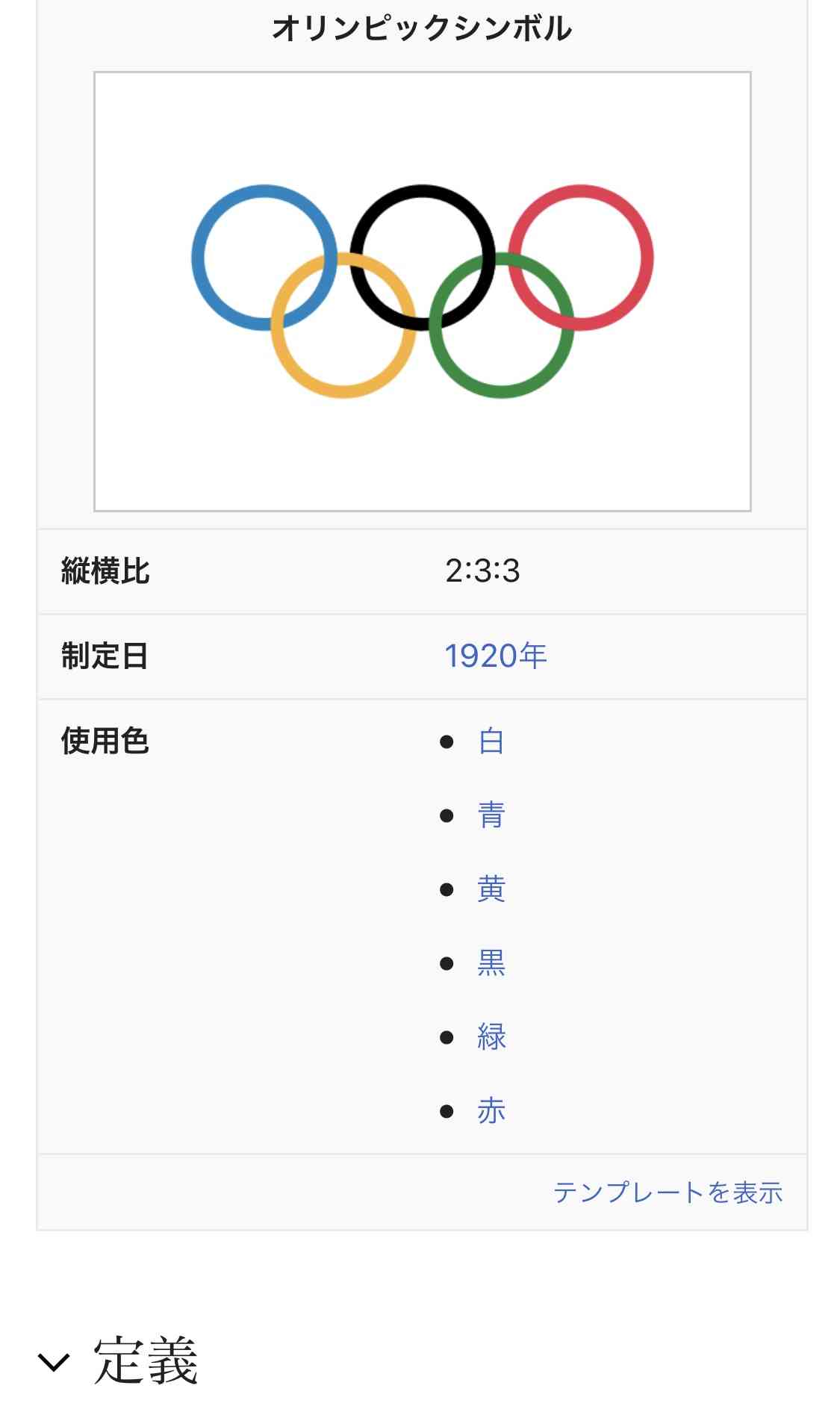Image resolution: width=840 pixels, height=1412 pixels.
Task: Tap the テンプレートを表示 link
Action: (x=668, y=1192)
